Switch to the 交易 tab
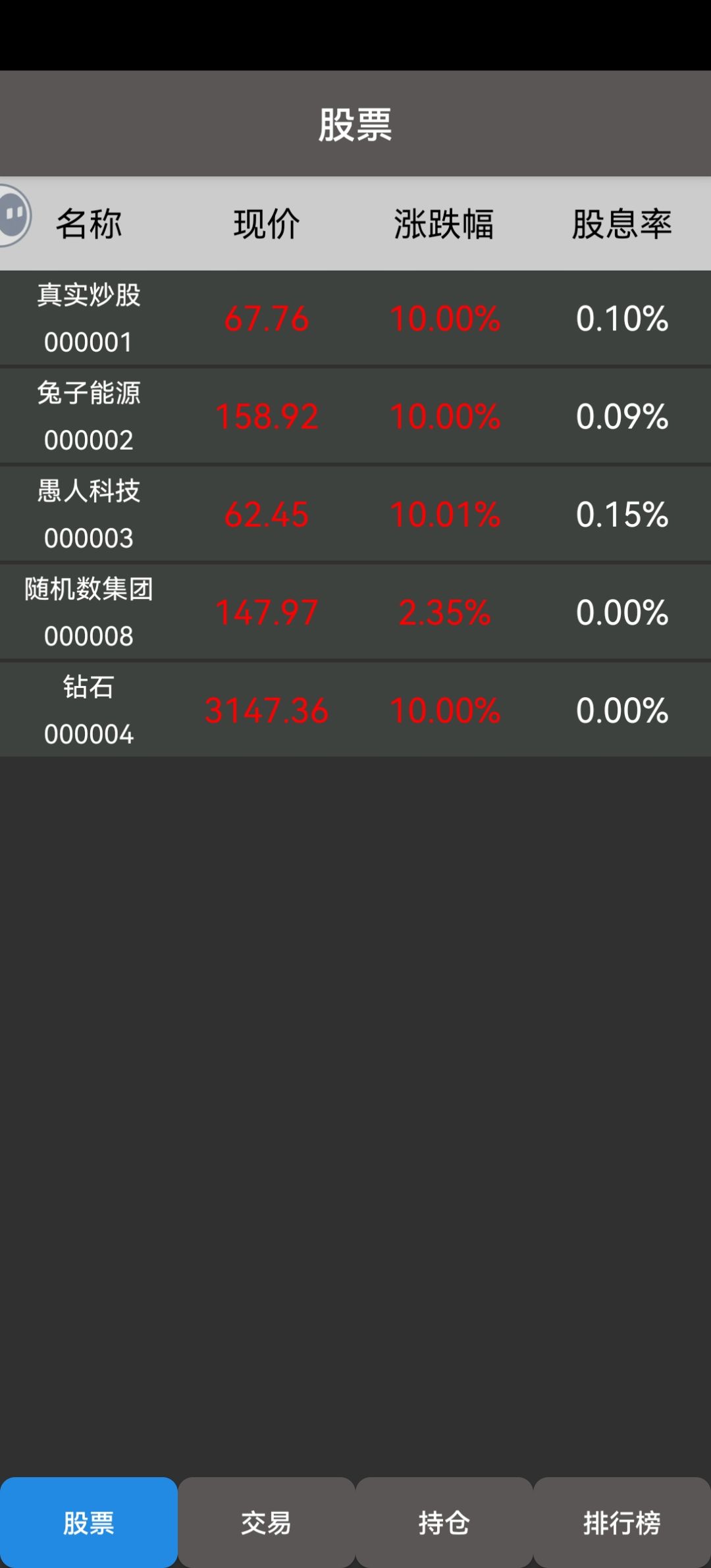This screenshot has width=711, height=1568. pos(267,1523)
